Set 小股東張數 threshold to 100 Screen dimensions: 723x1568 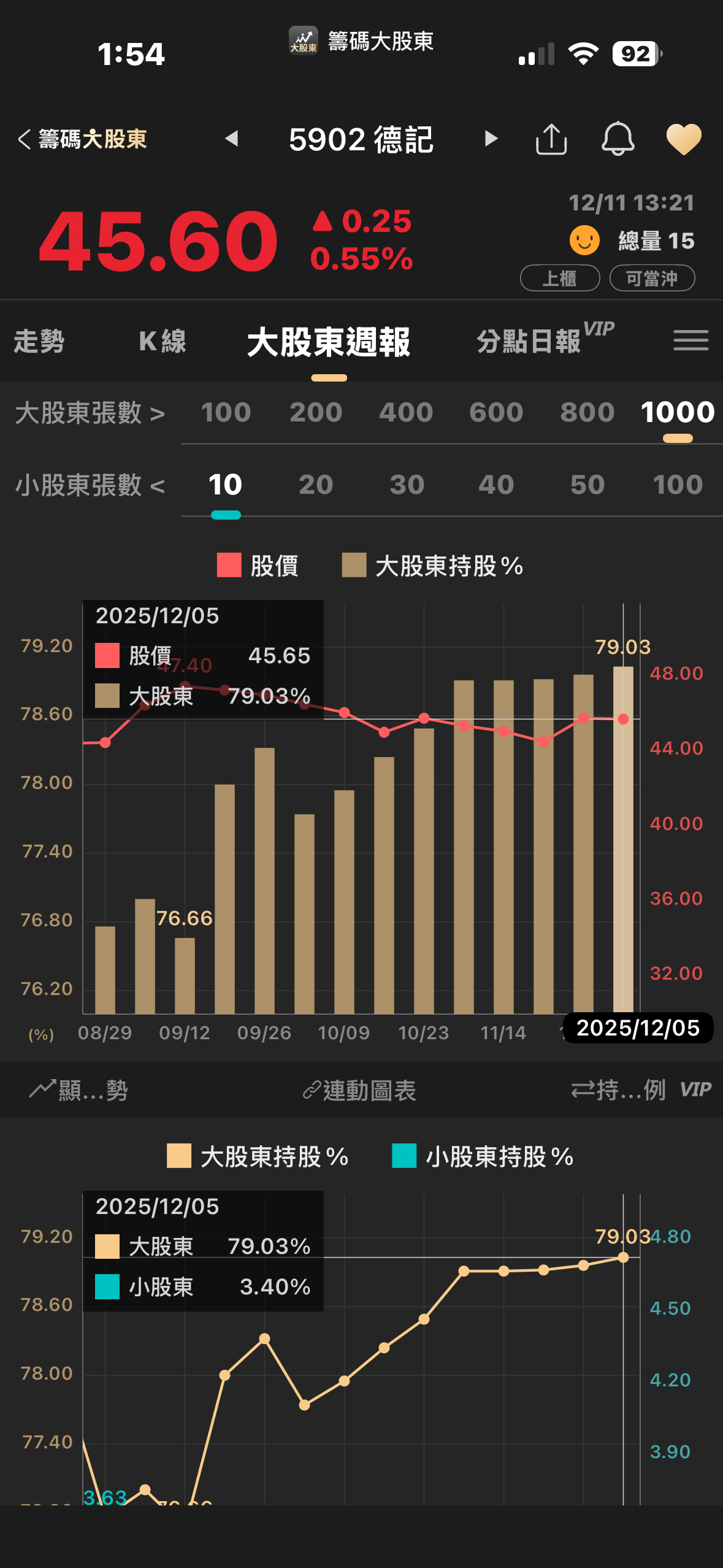(678, 485)
